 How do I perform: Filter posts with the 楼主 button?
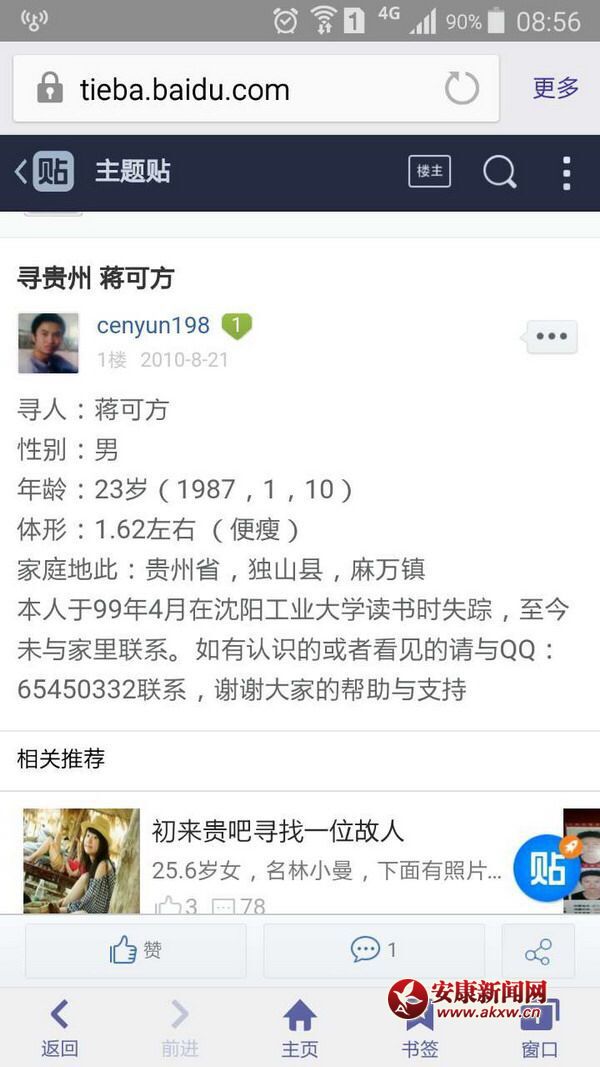point(429,172)
